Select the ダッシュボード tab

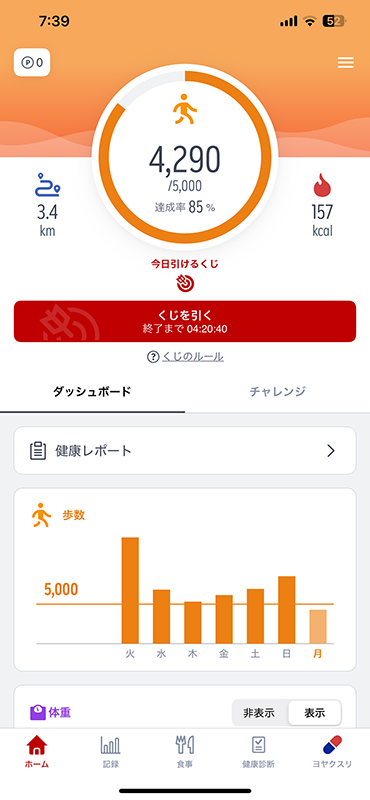[92, 392]
